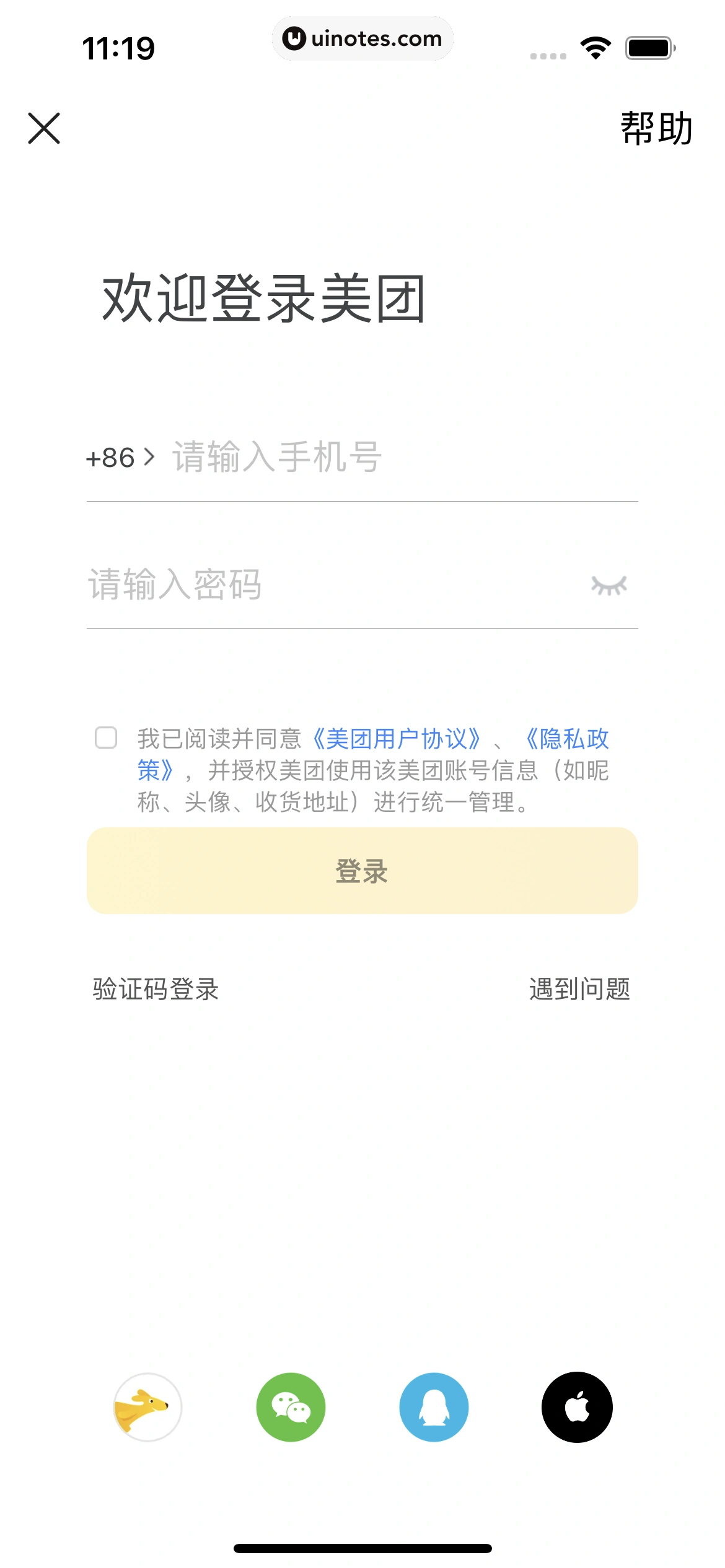Switch to 验证码登录 verification code login
Viewport: 725px width, 1568px height.
(156, 989)
